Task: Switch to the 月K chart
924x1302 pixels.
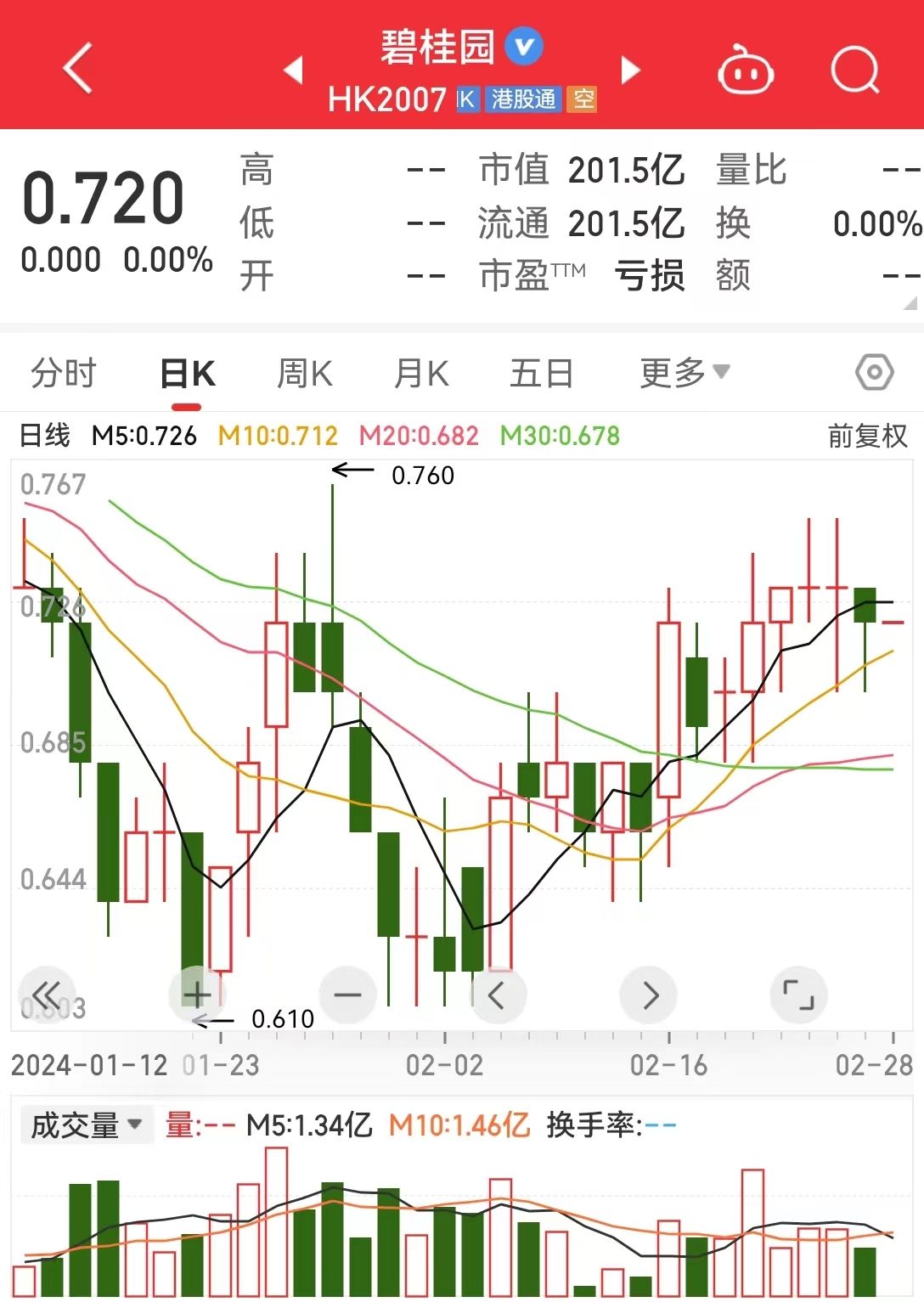Action: click(x=421, y=373)
